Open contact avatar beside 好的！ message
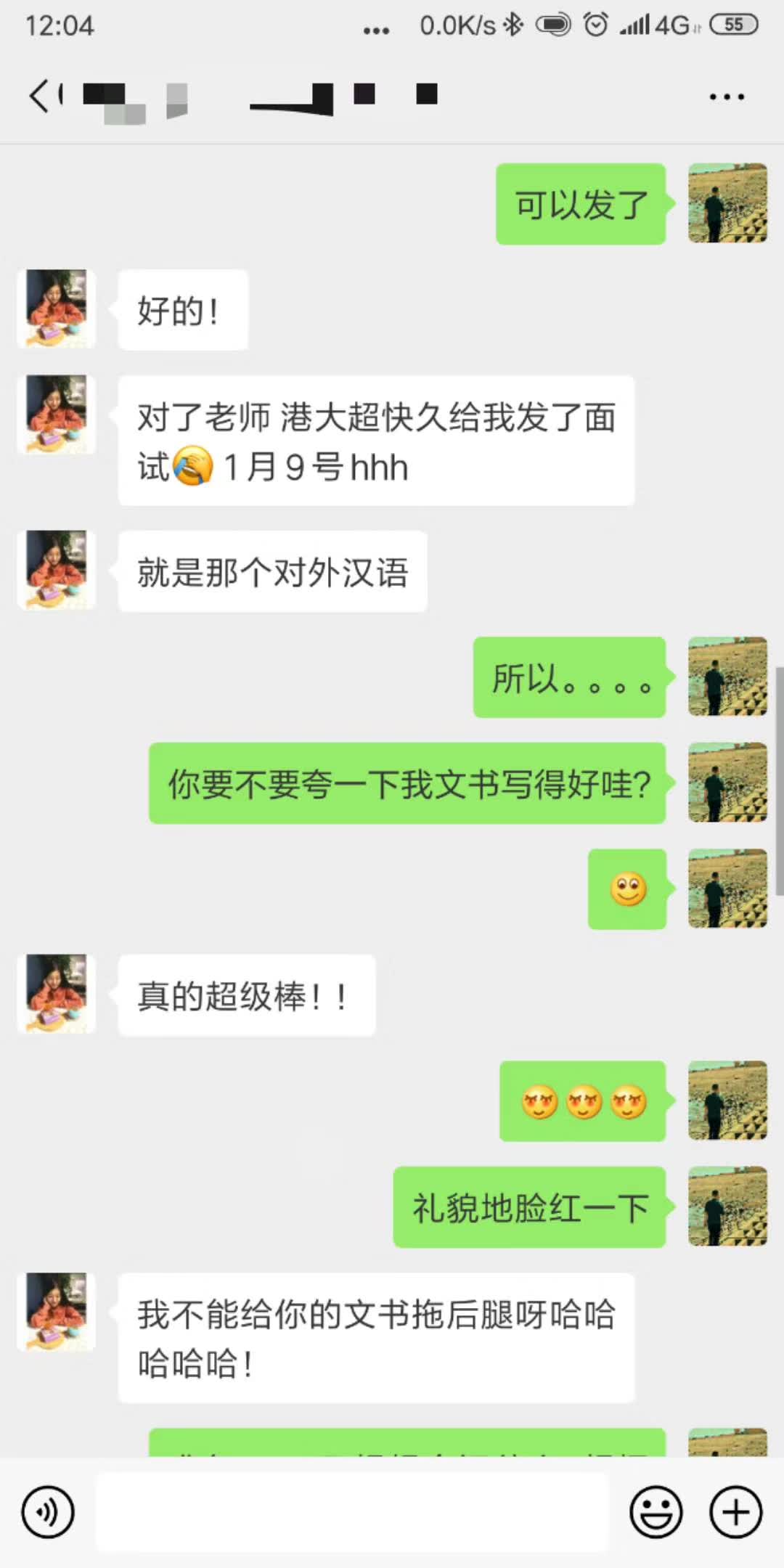The height and width of the screenshot is (1568, 784). coord(57,309)
